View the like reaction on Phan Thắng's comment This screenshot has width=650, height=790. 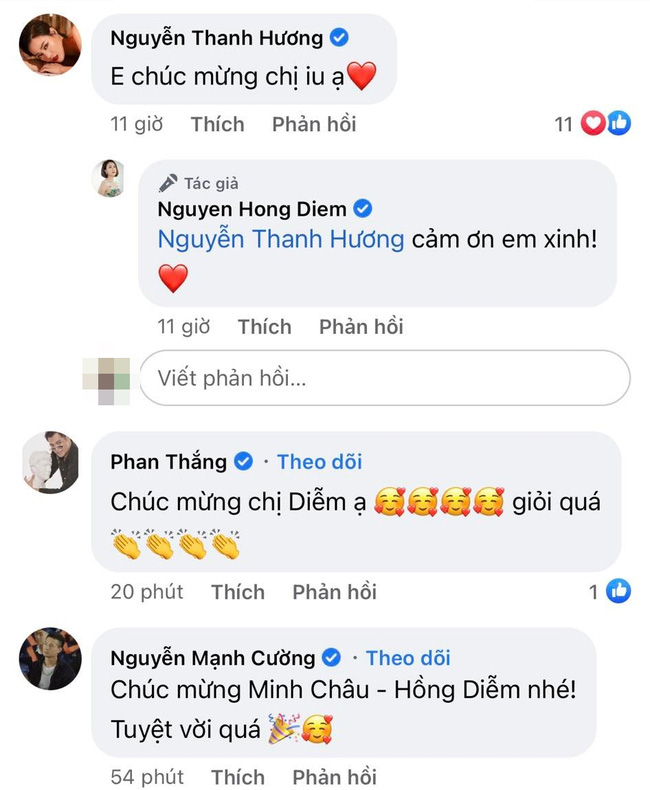(x=618, y=592)
